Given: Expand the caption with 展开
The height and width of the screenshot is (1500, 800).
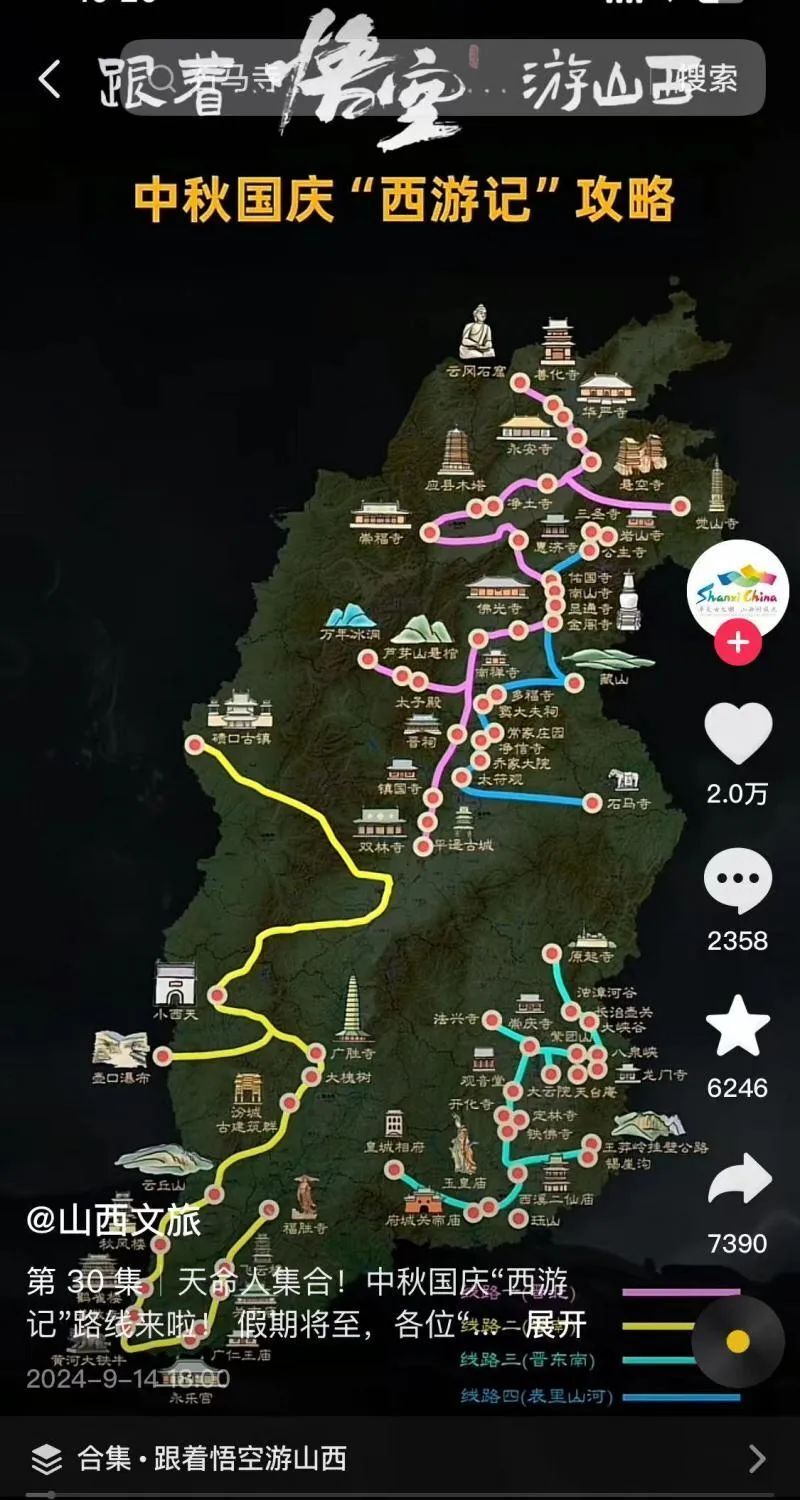Looking at the screenshot, I should pyautogui.click(x=555, y=1325).
